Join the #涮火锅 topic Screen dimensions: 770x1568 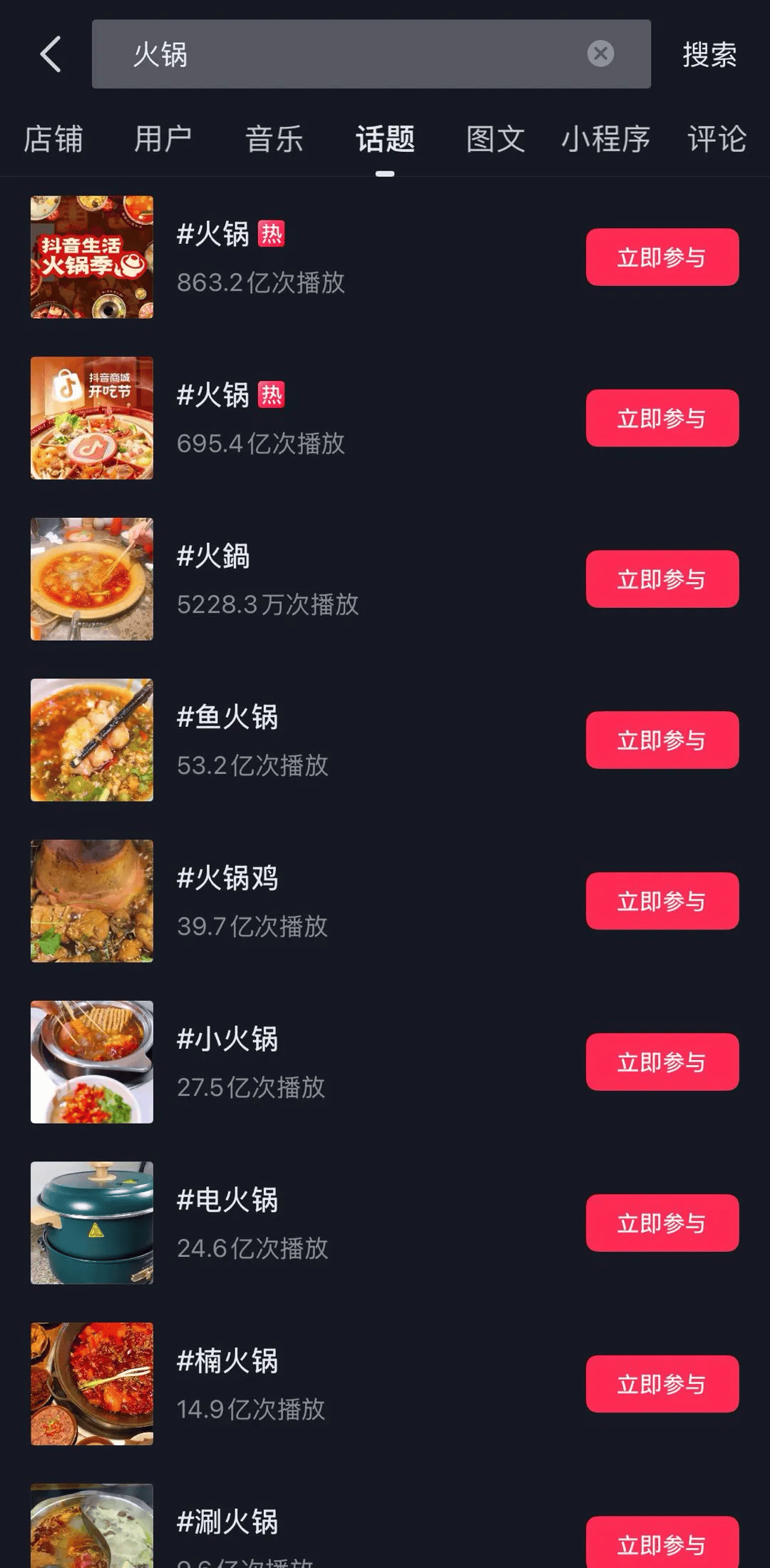point(662,1544)
